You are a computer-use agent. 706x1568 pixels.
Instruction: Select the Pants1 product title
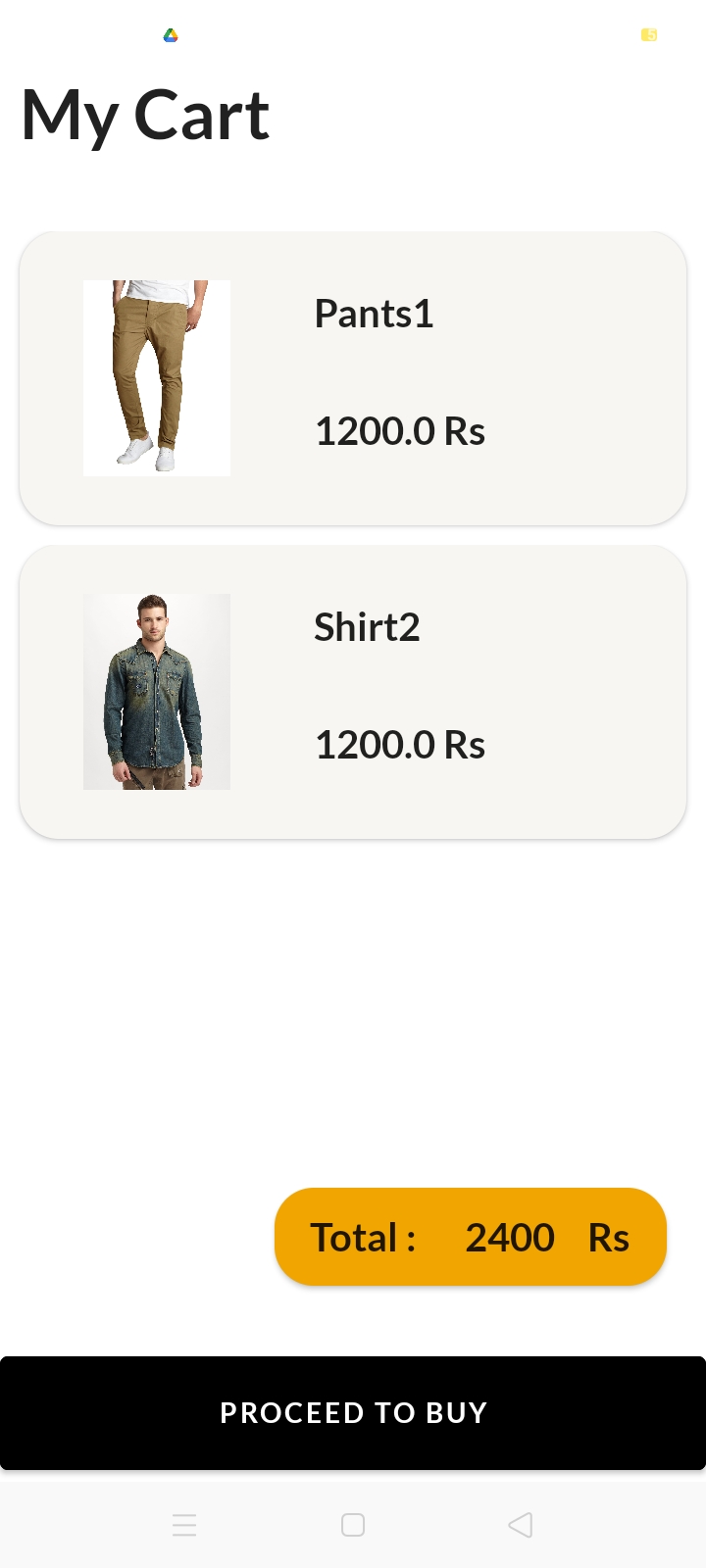click(374, 314)
